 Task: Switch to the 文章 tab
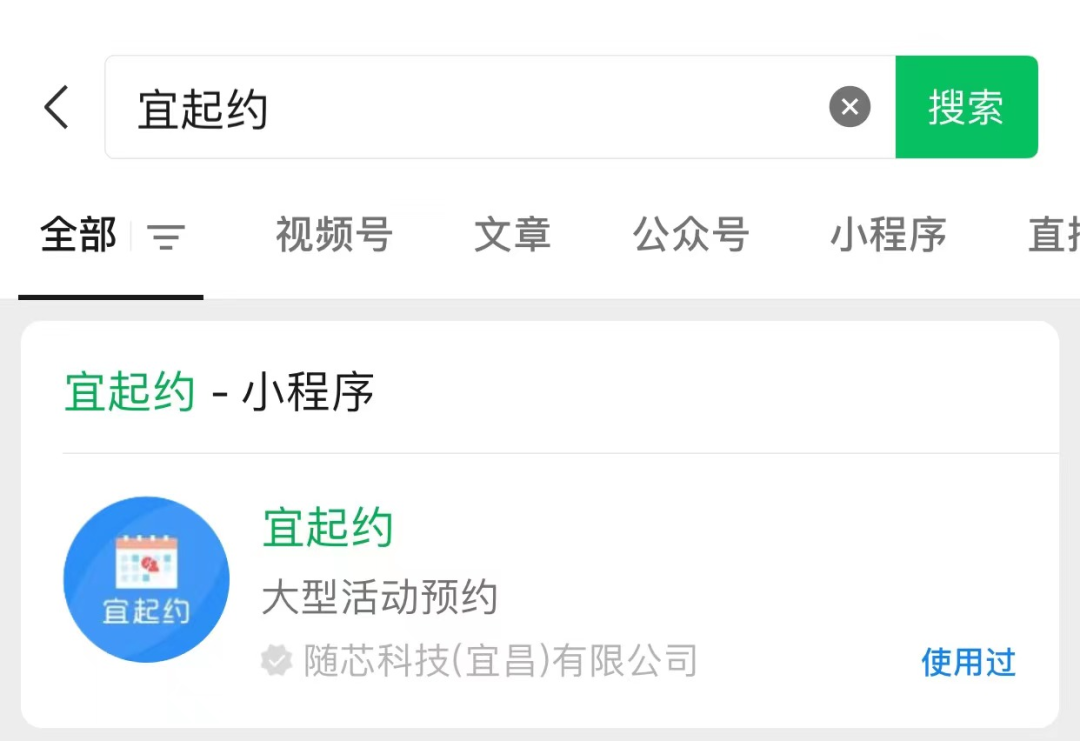click(512, 236)
